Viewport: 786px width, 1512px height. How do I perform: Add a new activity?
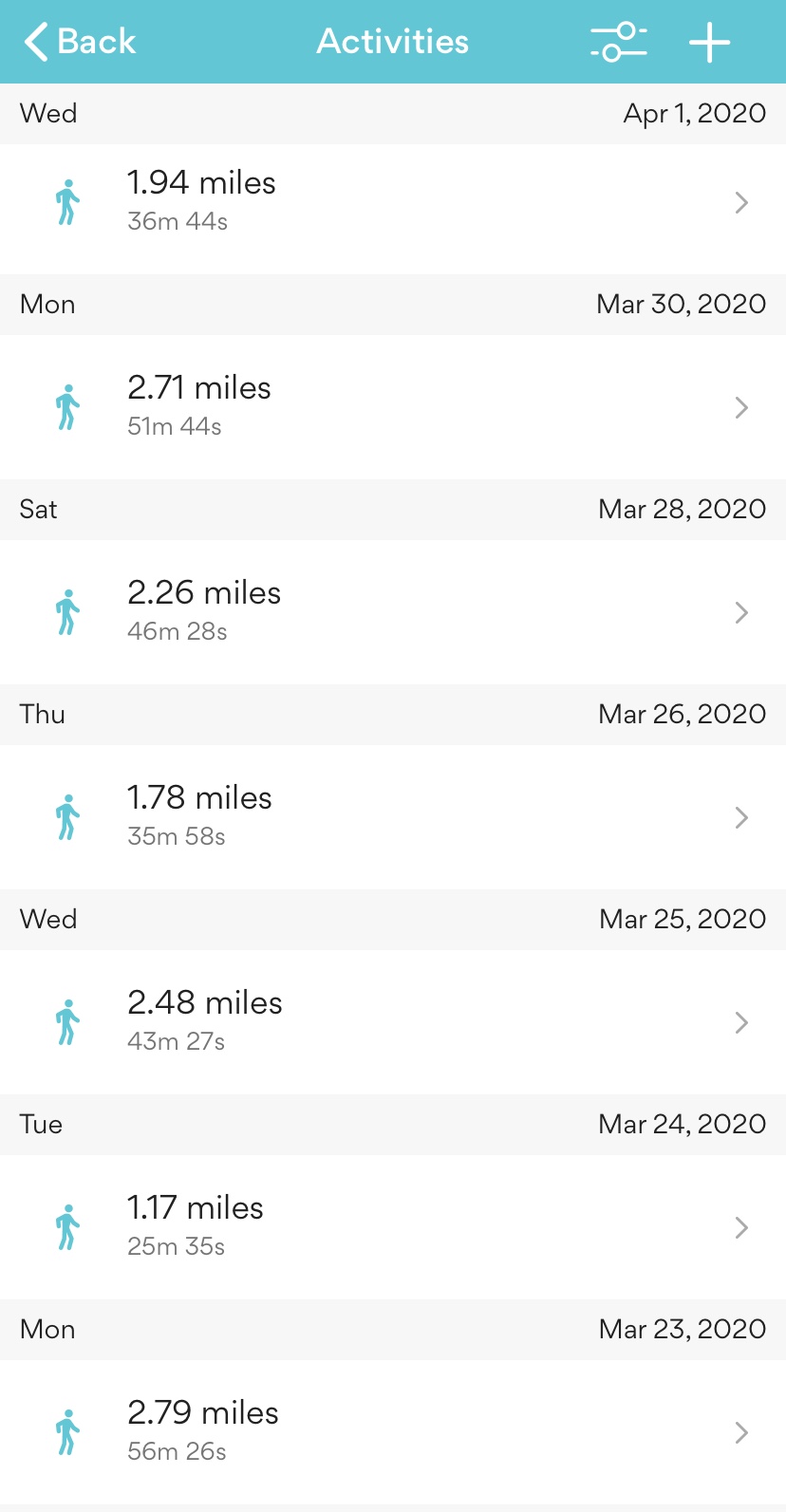pos(709,43)
